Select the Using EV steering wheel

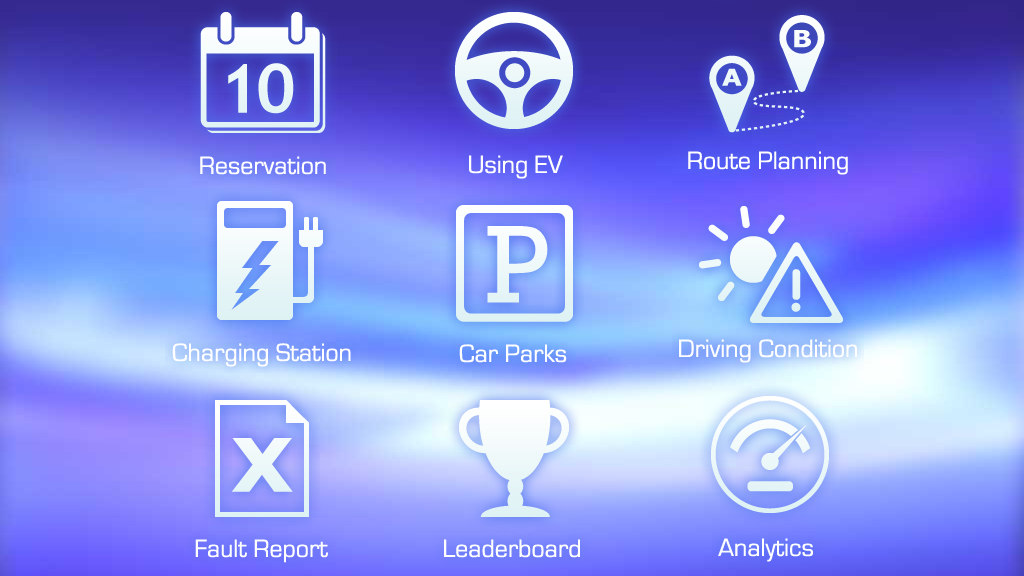(513, 72)
